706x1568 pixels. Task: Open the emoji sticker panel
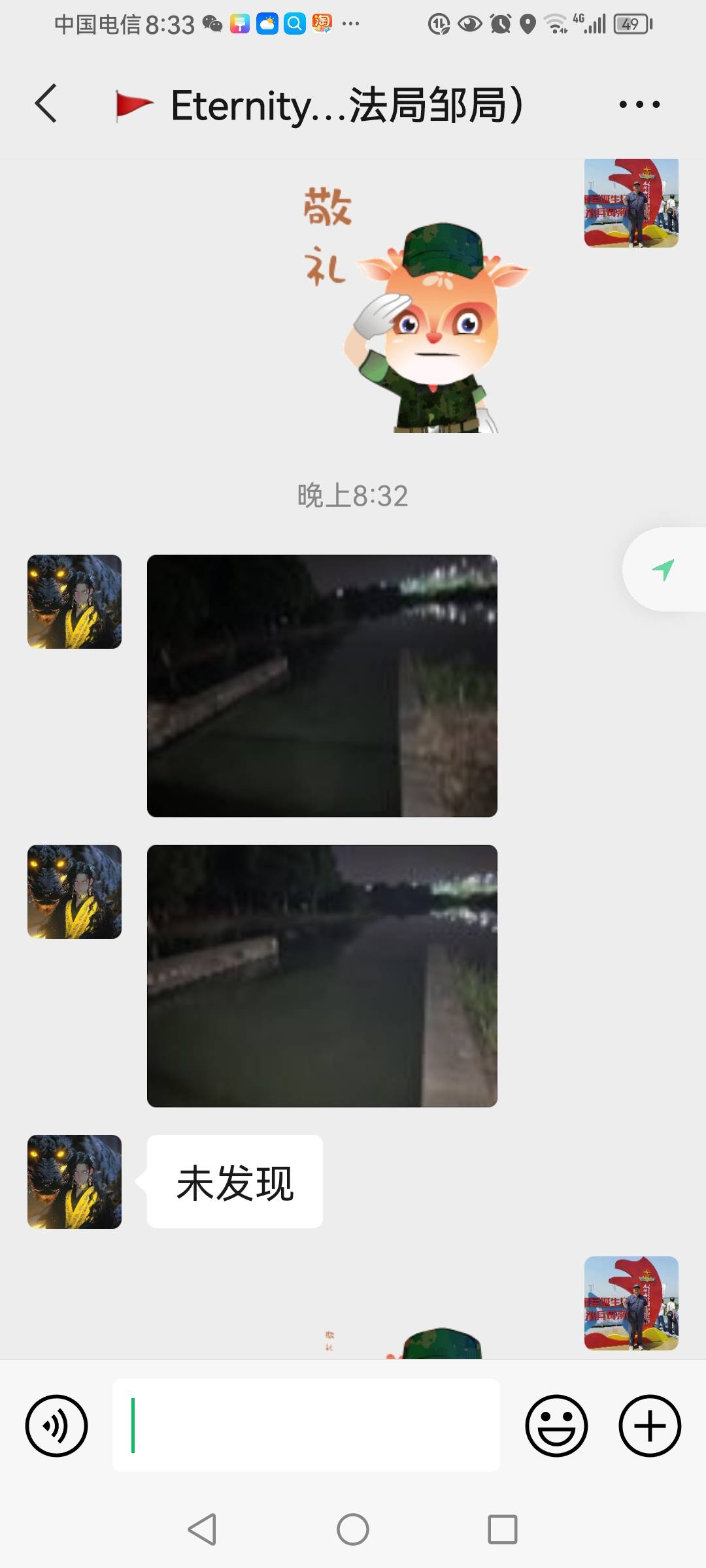(x=556, y=1426)
